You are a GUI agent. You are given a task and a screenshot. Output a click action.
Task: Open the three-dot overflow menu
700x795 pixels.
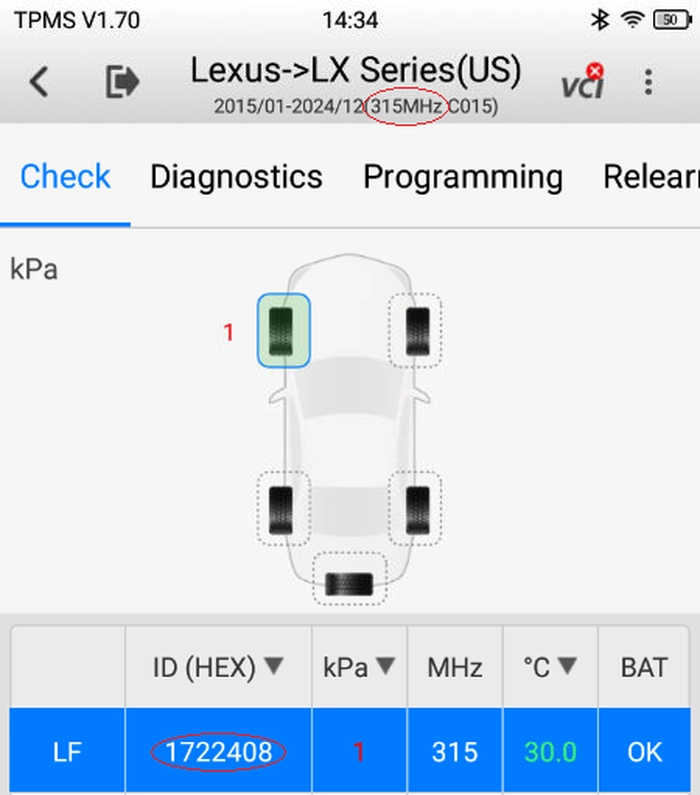coord(648,82)
